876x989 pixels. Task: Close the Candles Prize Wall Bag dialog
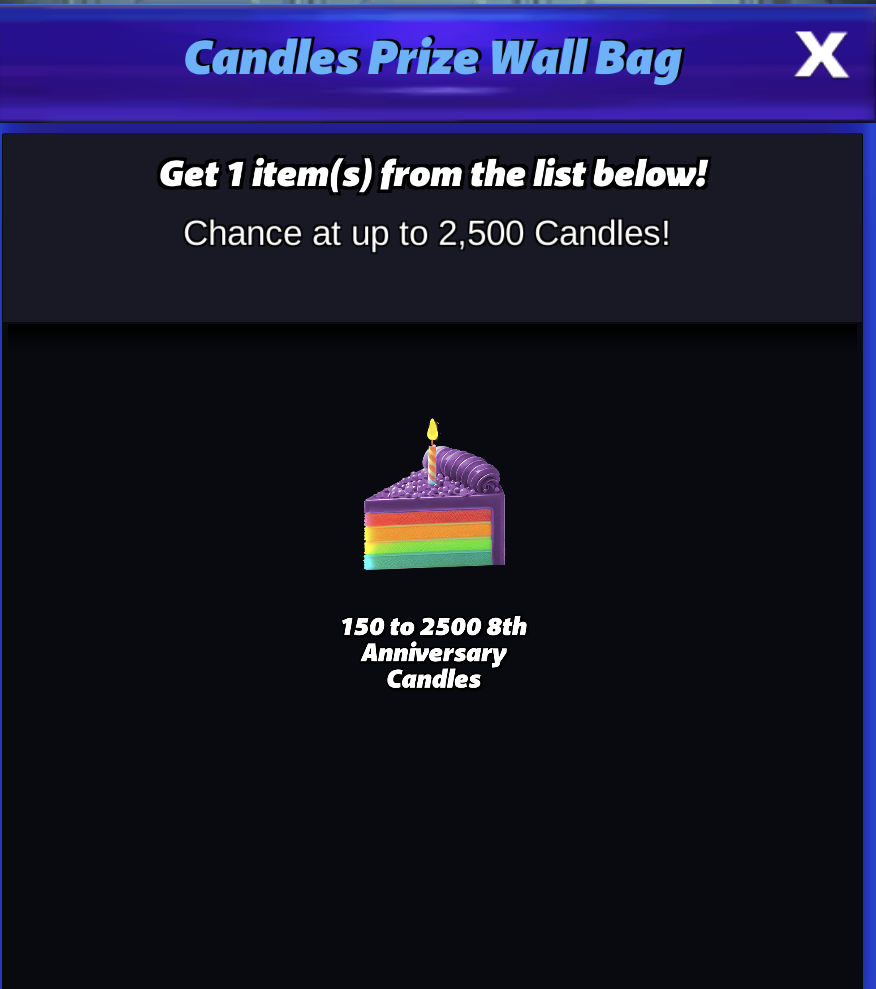click(x=821, y=55)
